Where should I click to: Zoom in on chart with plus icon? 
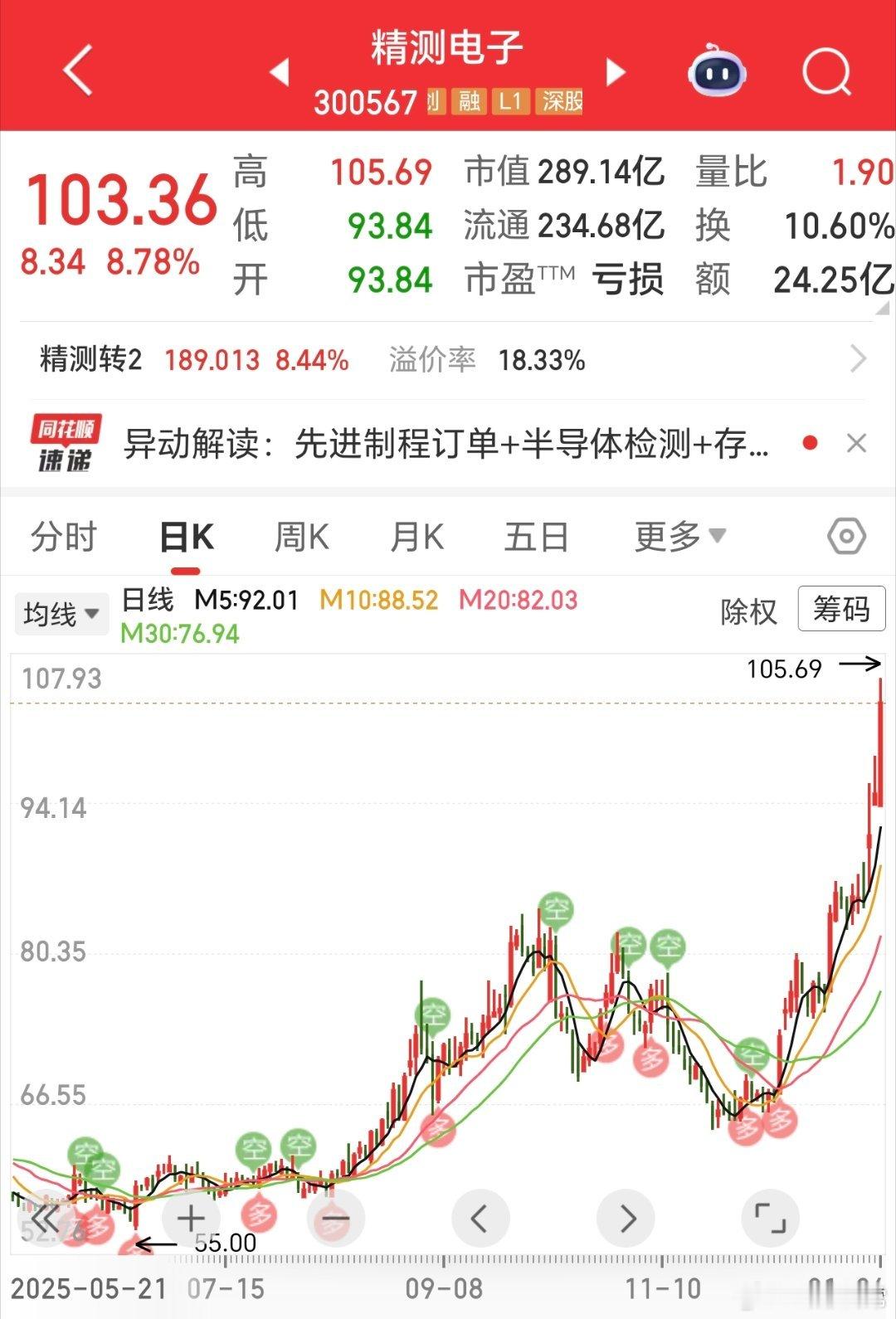pos(190,1218)
